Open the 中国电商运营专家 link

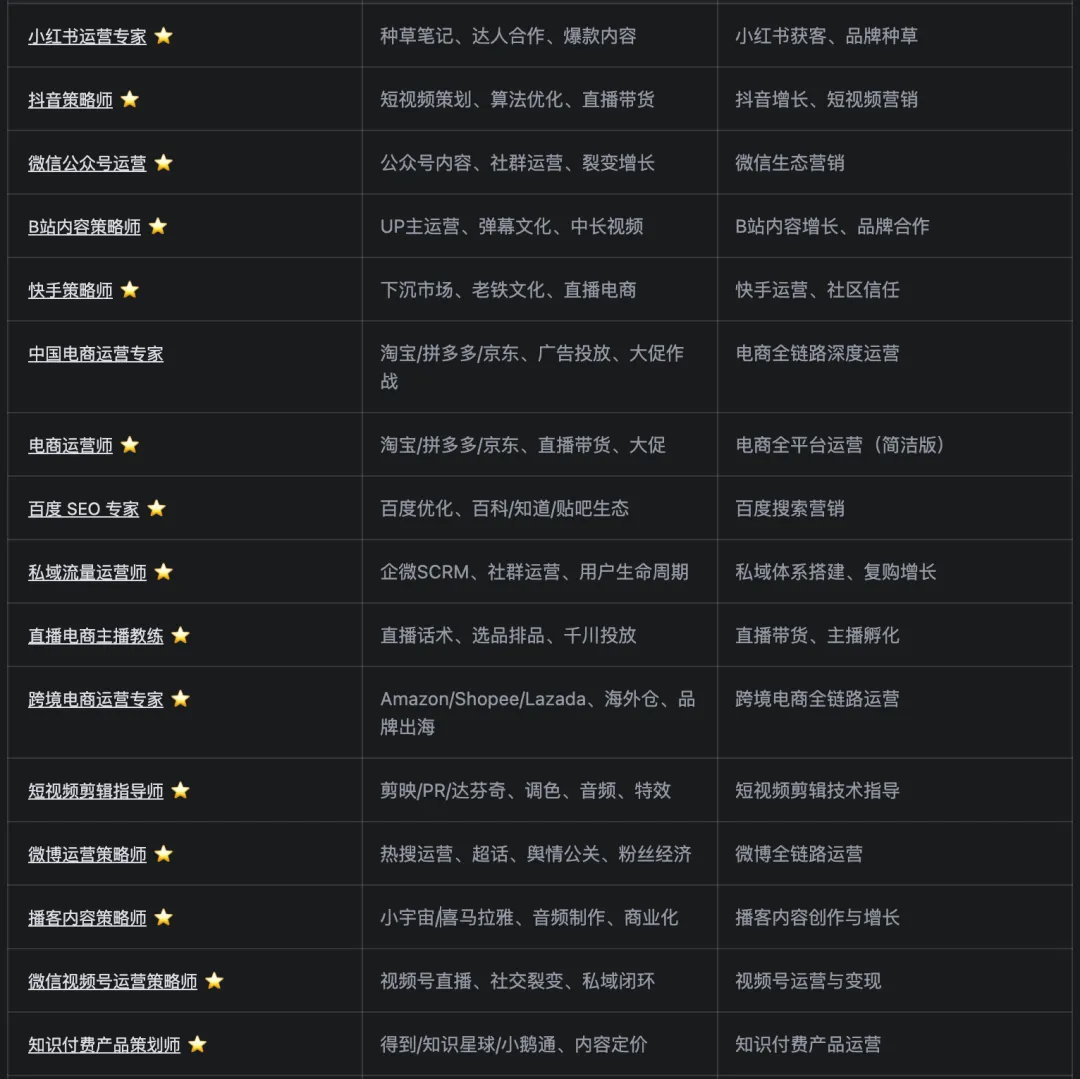[96, 354]
